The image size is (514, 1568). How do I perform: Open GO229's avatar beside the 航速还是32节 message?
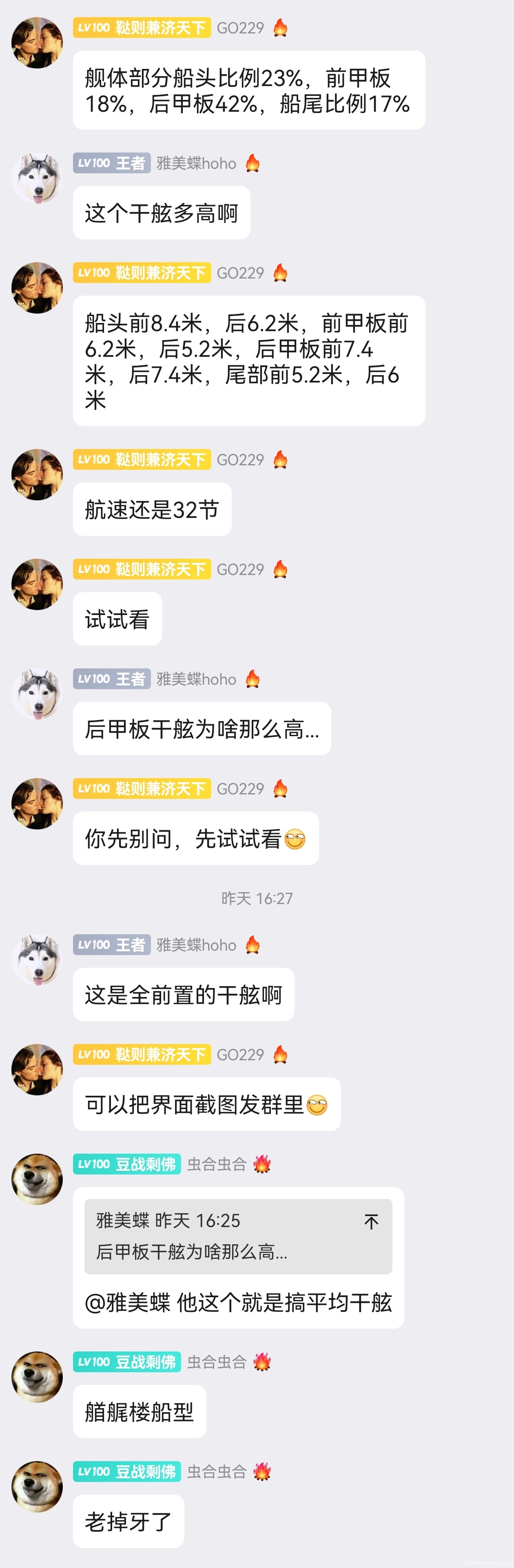click(x=37, y=475)
